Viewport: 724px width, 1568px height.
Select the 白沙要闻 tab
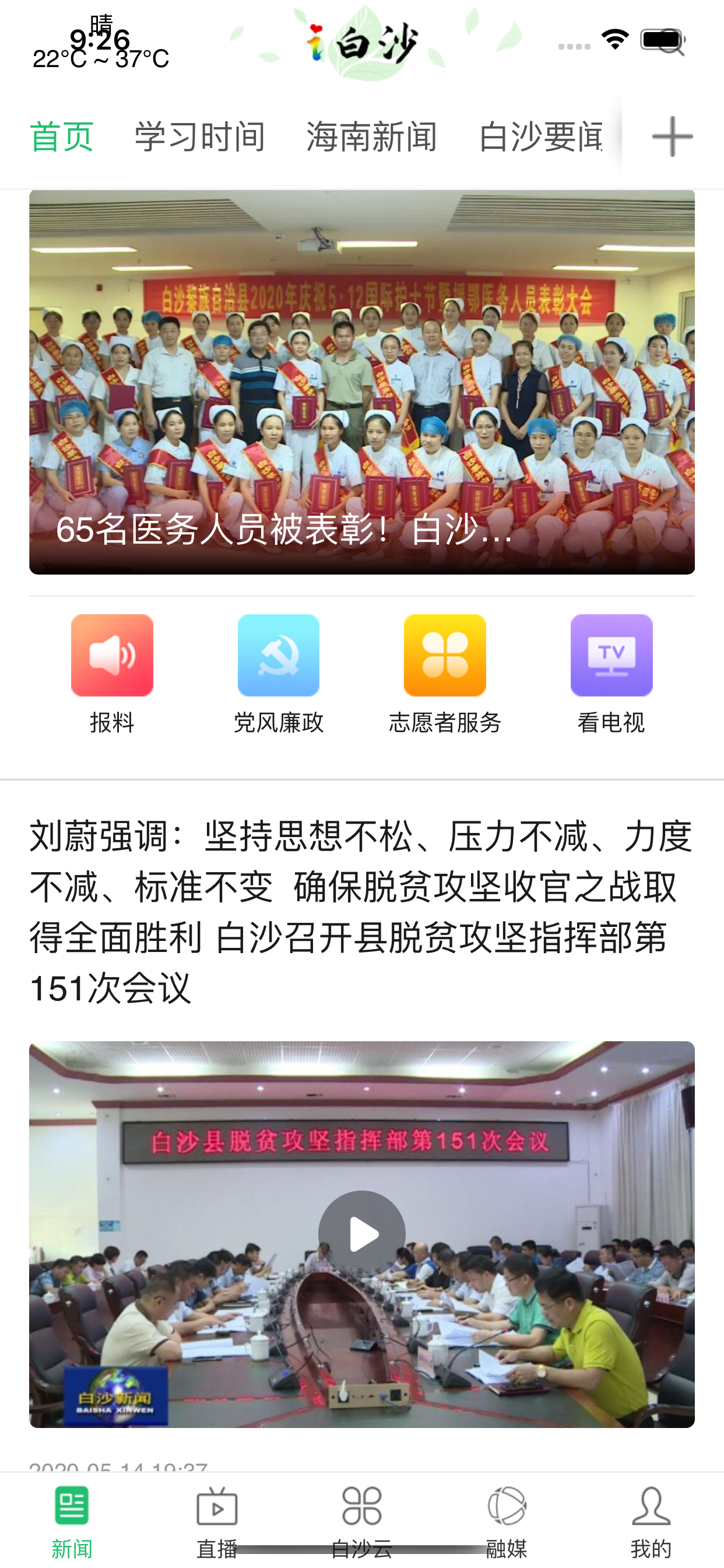click(x=540, y=136)
